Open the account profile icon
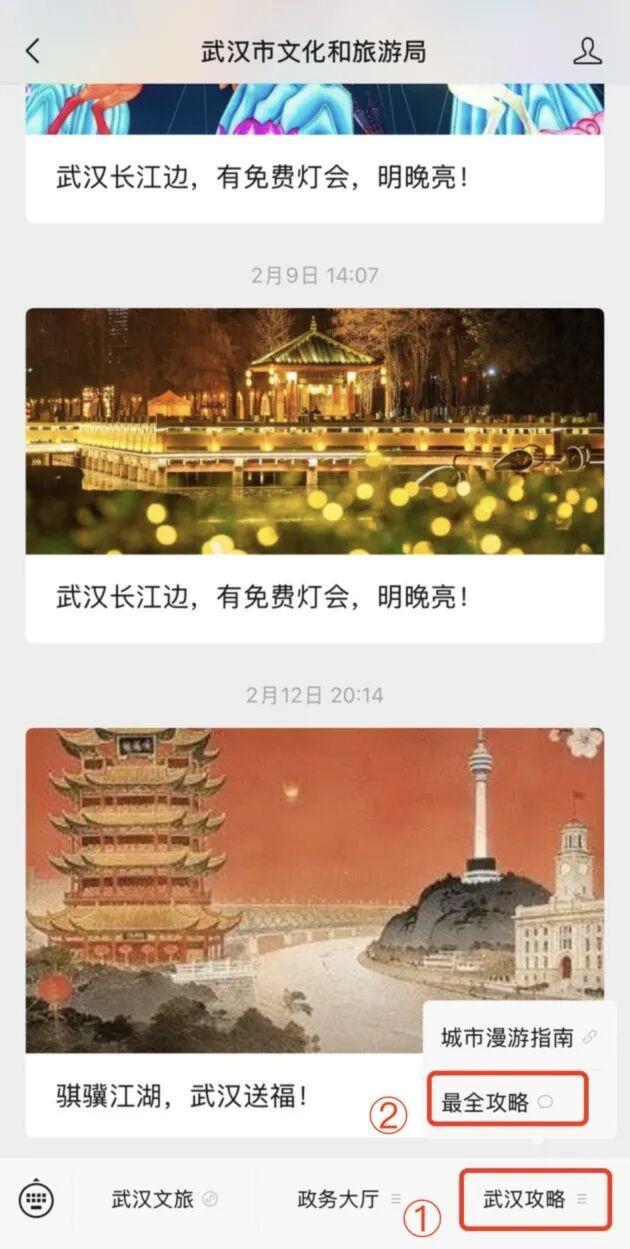Image resolution: width=630 pixels, height=1249 pixels. coord(588,51)
